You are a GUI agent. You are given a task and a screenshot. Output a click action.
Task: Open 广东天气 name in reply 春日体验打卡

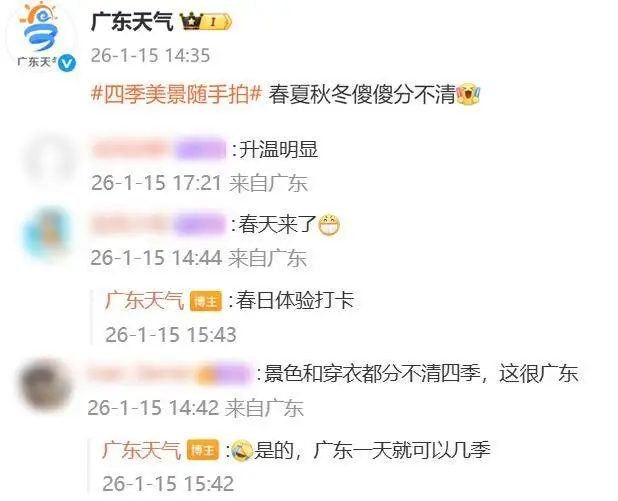pyautogui.click(x=144, y=300)
